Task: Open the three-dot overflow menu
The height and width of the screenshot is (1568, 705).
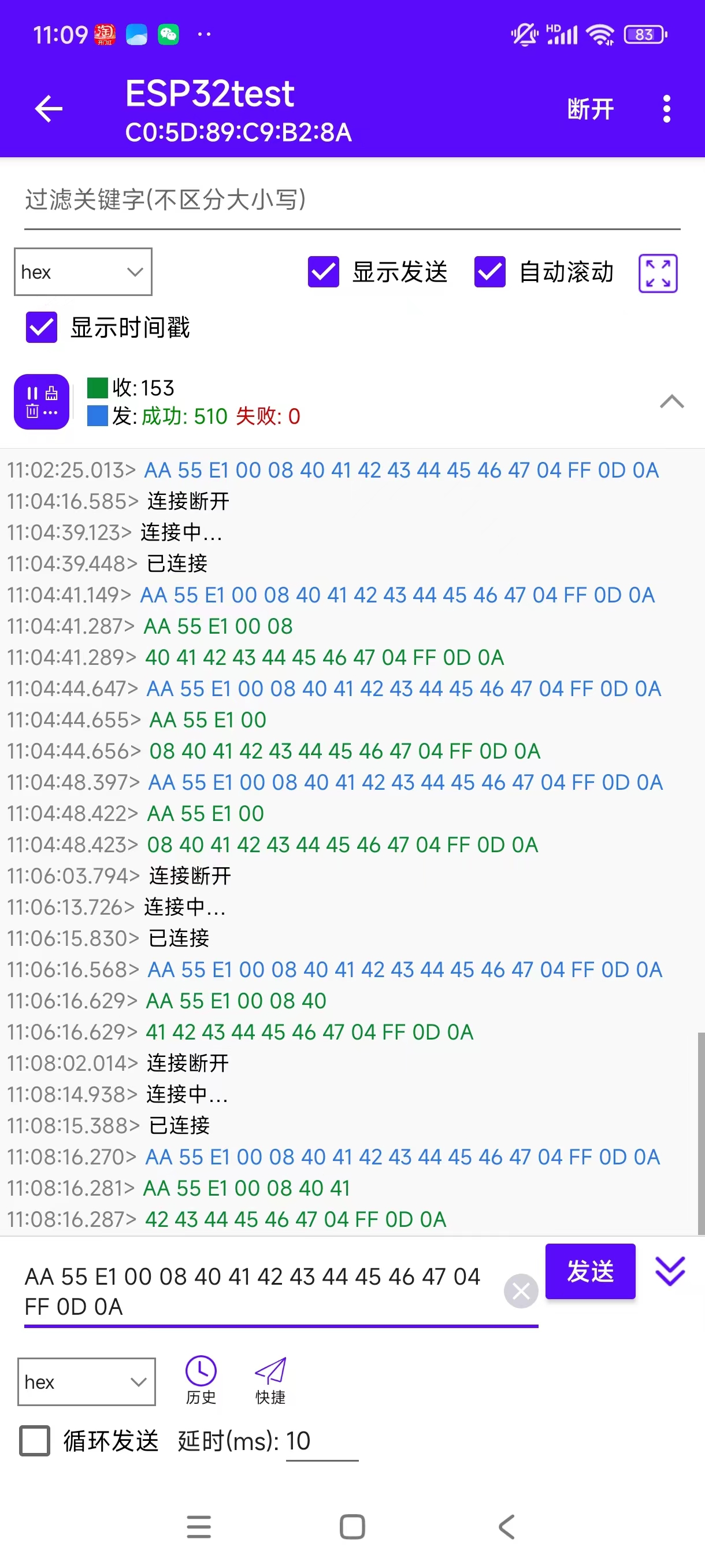Action: (667, 109)
